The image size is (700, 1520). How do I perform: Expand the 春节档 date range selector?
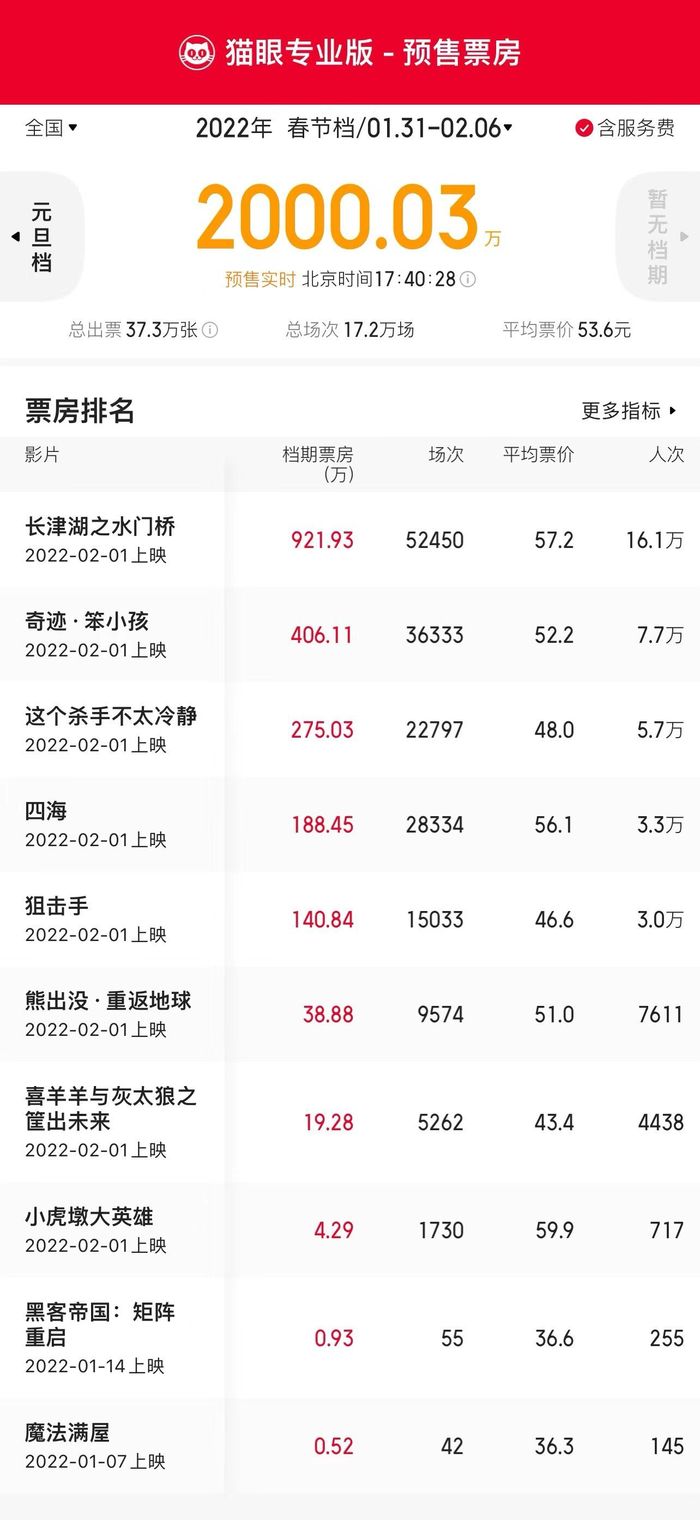[354, 128]
